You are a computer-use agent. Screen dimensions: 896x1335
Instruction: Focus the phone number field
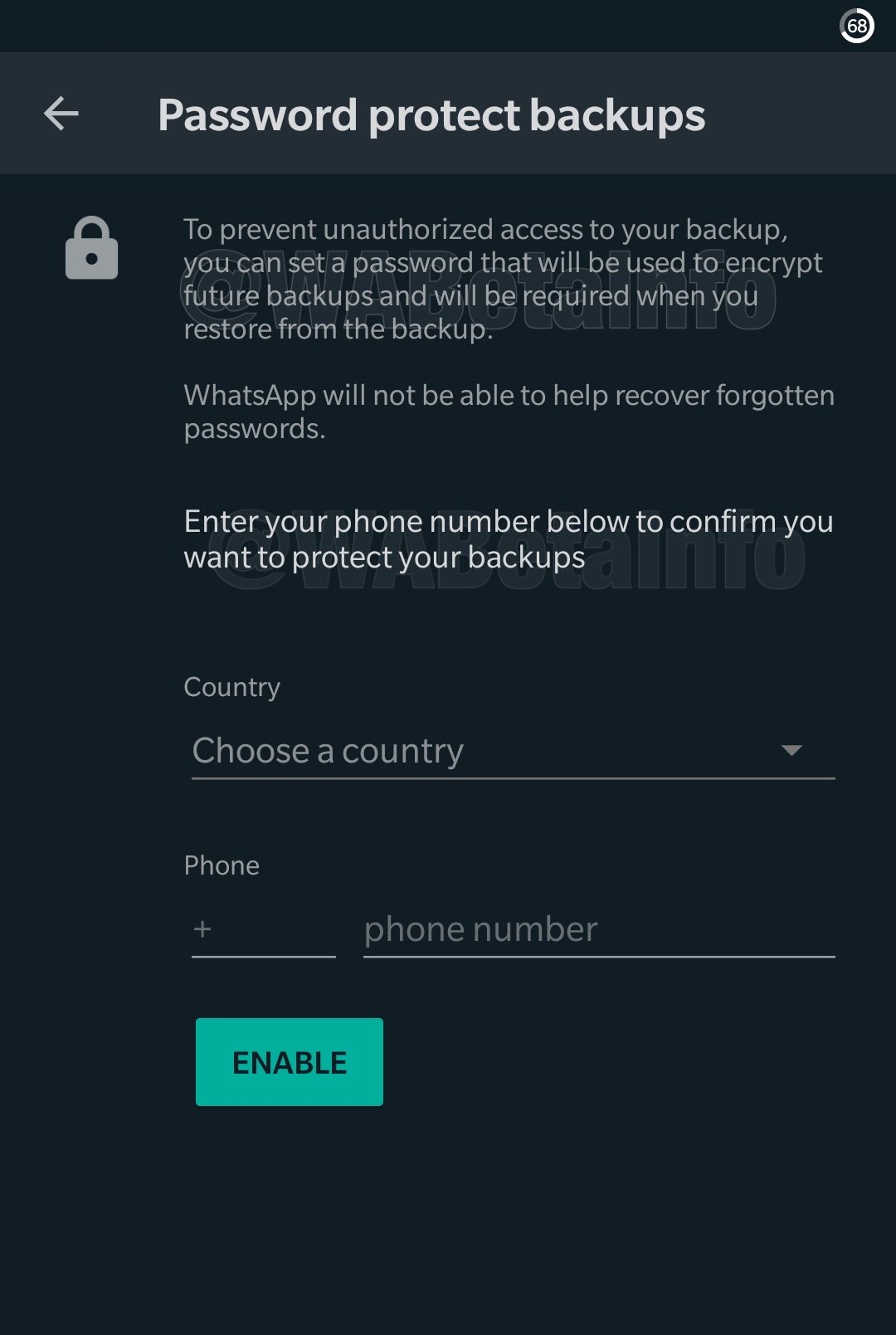pos(597,930)
